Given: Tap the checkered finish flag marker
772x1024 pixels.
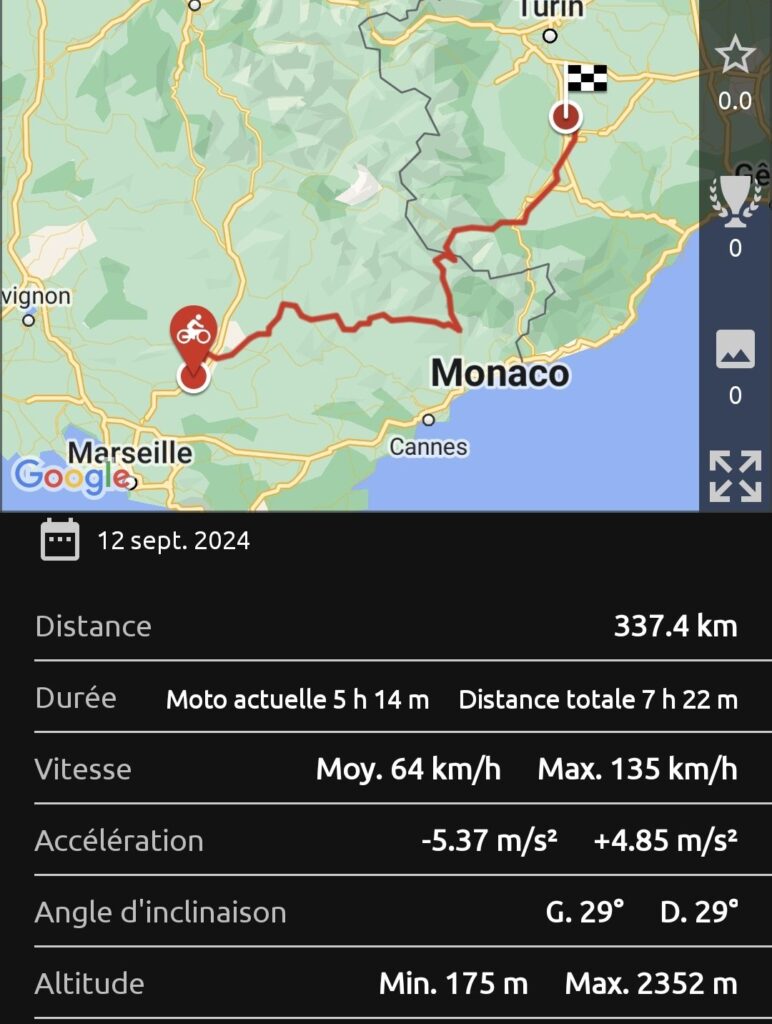Looking at the screenshot, I should [x=585, y=80].
